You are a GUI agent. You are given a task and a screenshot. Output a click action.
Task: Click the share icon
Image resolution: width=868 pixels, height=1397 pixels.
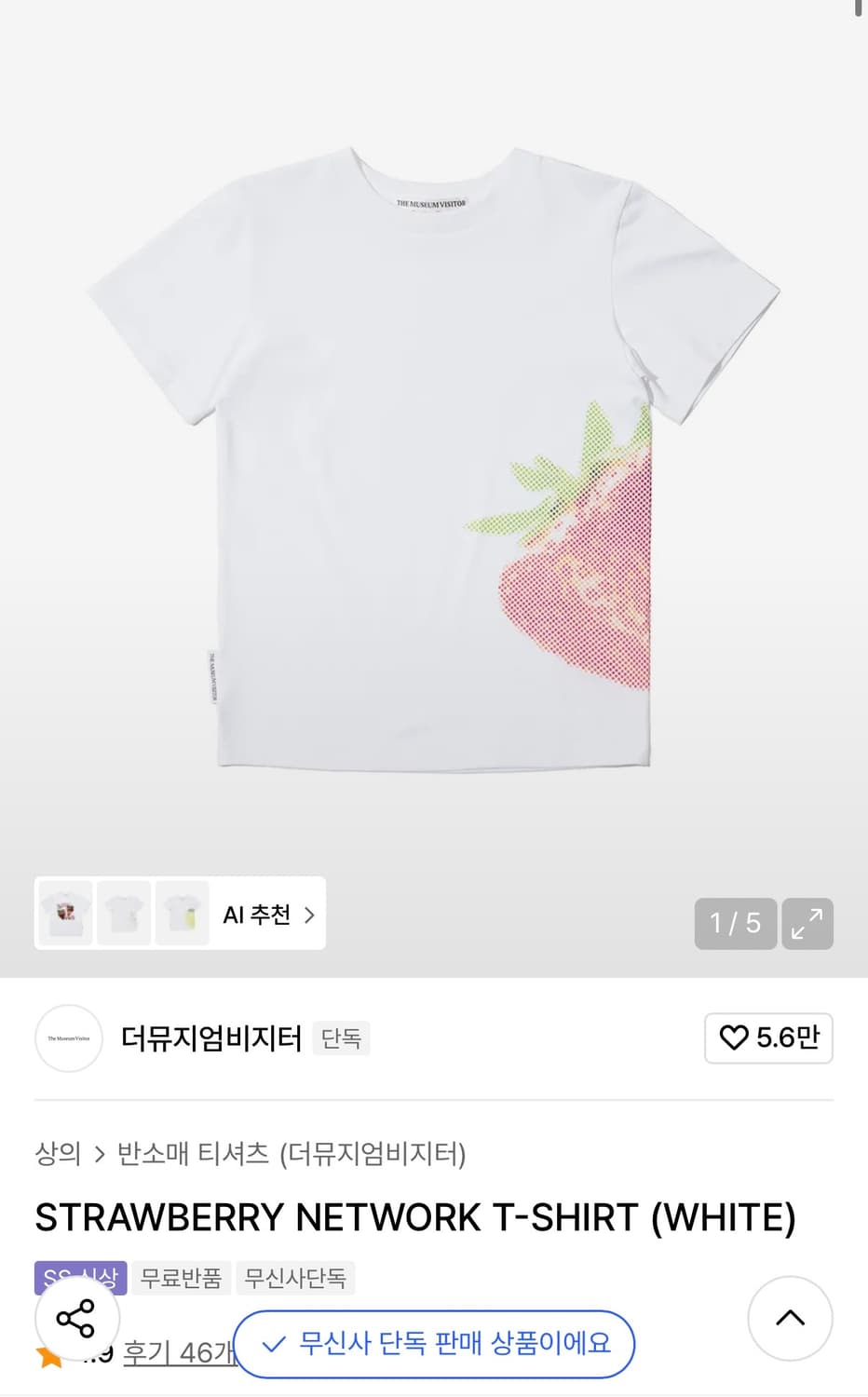click(x=77, y=1318)
